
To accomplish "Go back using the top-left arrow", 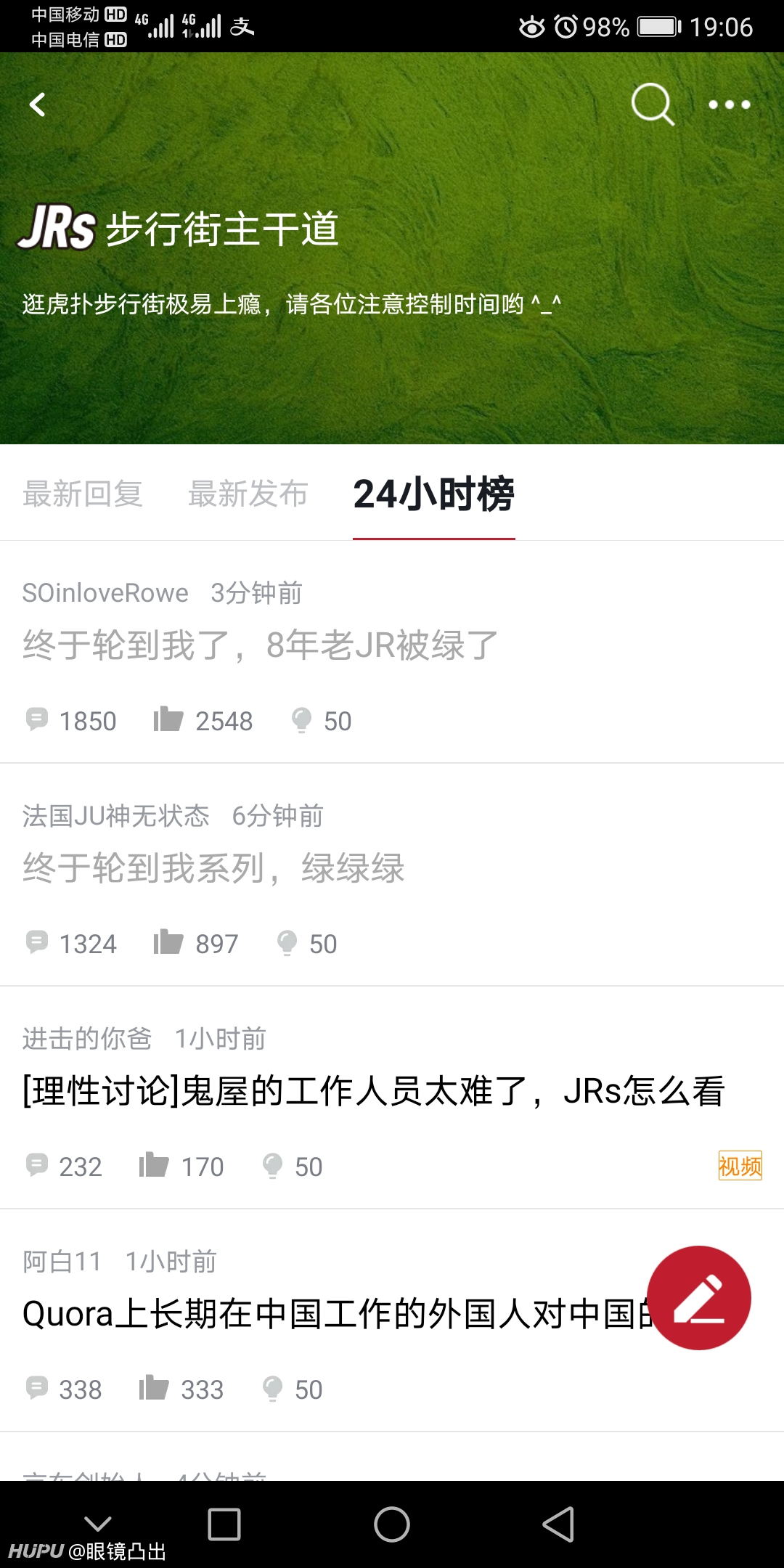I will pos(38,105).
